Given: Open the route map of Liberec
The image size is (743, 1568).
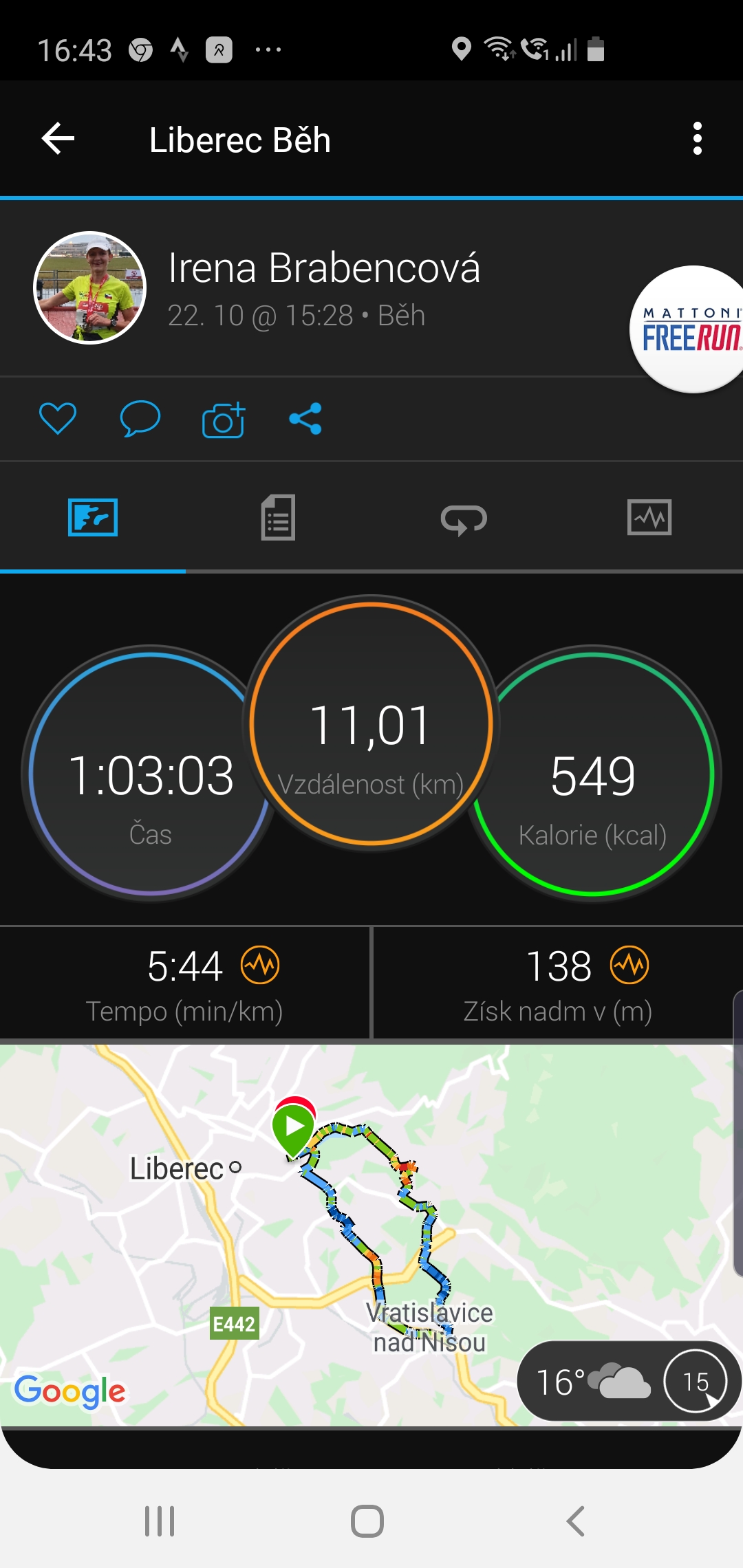Looking at the screenshot, I should click(x=371, y=1235).
